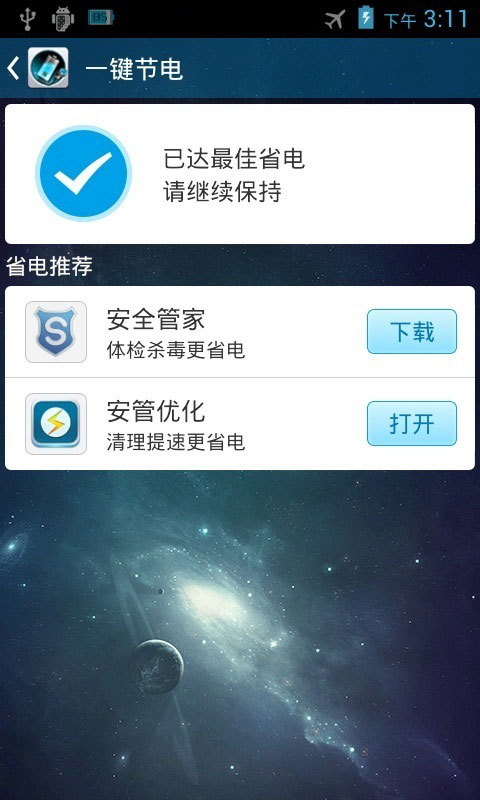Image resolution: width=480 pixels, height=800 pixels.
Task: Go back using the arrow beside 一键节电
Action: [x=13, y=68]
